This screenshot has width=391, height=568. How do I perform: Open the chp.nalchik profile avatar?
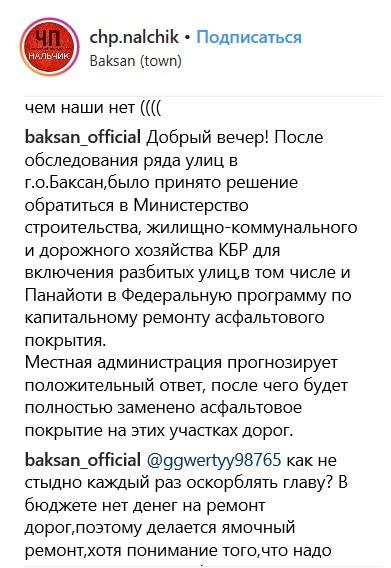coord(49,47)
